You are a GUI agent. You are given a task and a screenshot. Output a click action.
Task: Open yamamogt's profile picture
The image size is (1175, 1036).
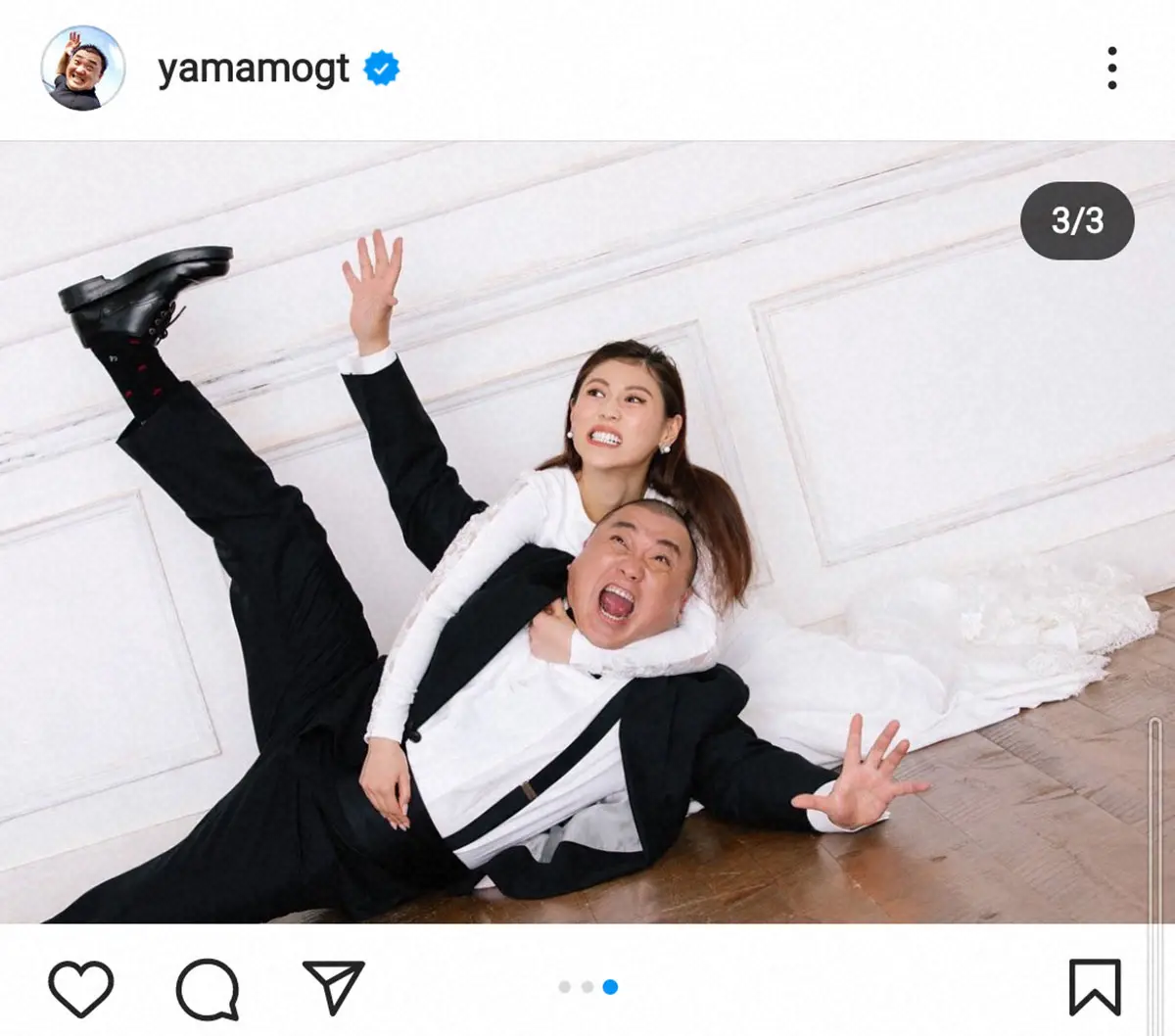pyautogui.click(x=83, y=69)
